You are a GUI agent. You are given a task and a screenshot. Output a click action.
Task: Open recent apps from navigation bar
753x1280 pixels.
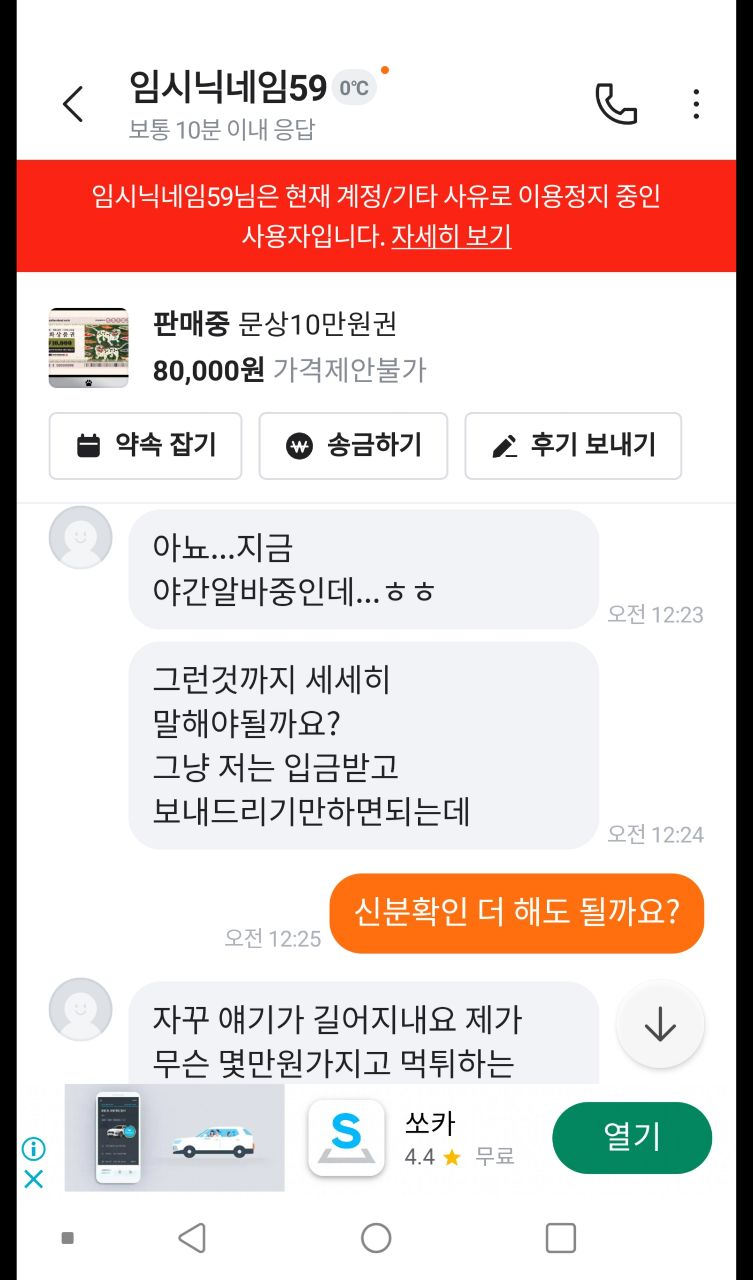pos(561,1238)
